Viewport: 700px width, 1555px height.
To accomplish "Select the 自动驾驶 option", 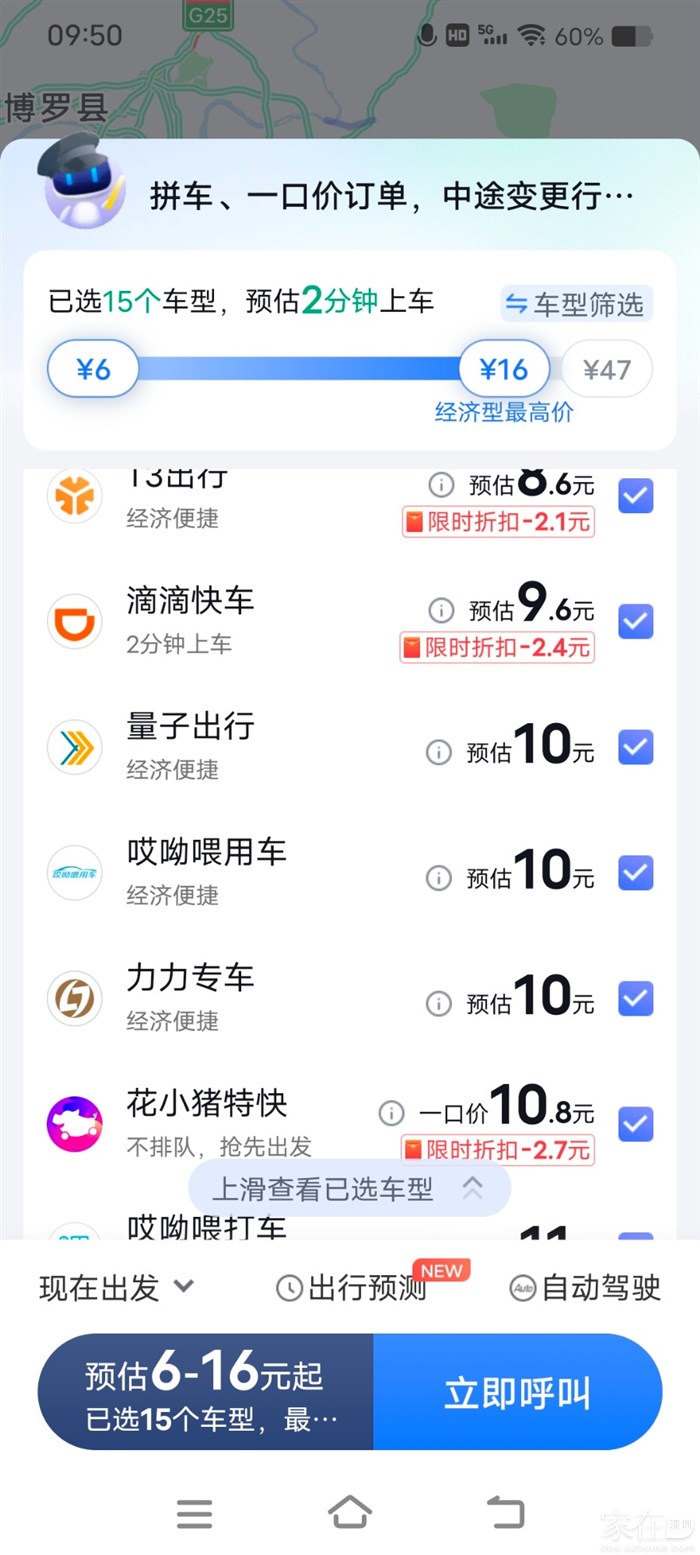I will 585,1288.
